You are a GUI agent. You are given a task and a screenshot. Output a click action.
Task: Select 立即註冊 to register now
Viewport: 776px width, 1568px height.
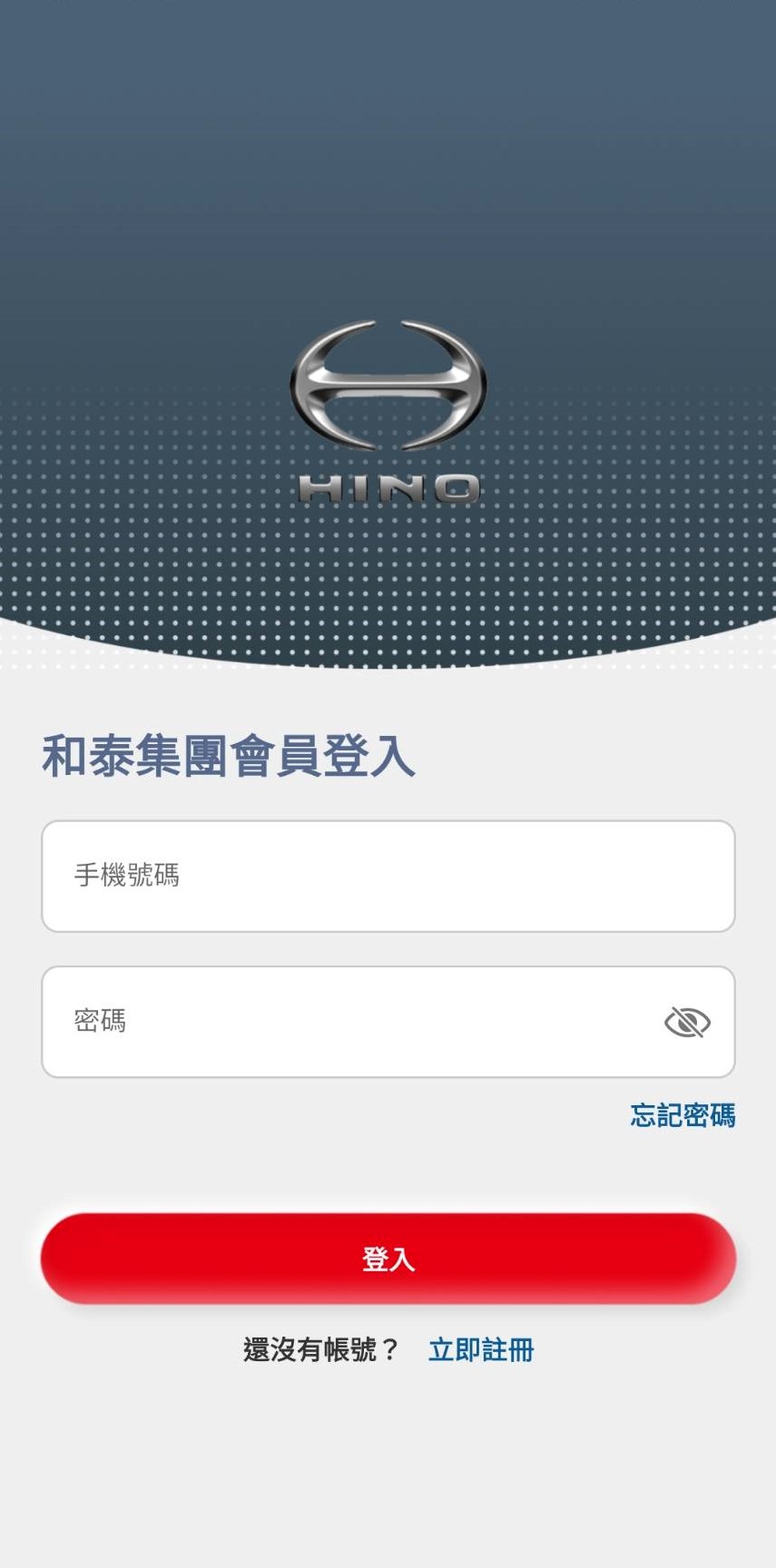481,1350
